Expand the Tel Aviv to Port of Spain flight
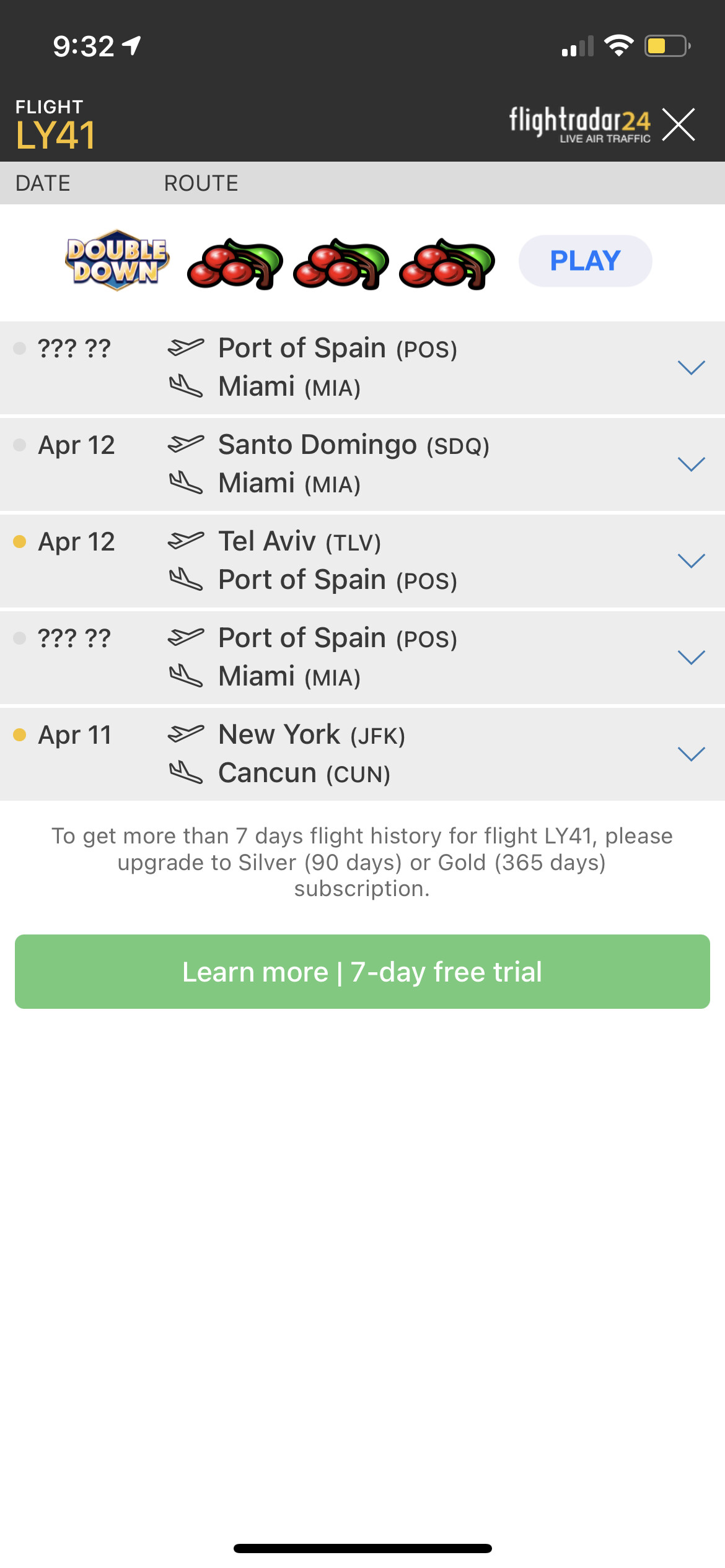The height and width of the screenshot is (1568, 725). (691, 561)
